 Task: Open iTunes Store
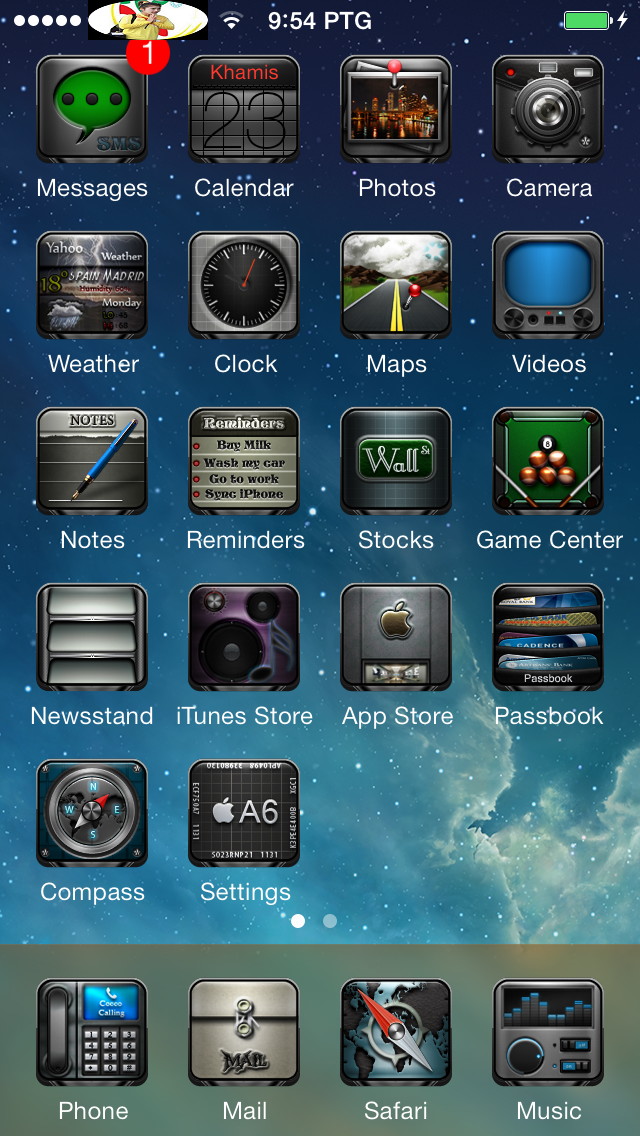(x=244, y=638)
